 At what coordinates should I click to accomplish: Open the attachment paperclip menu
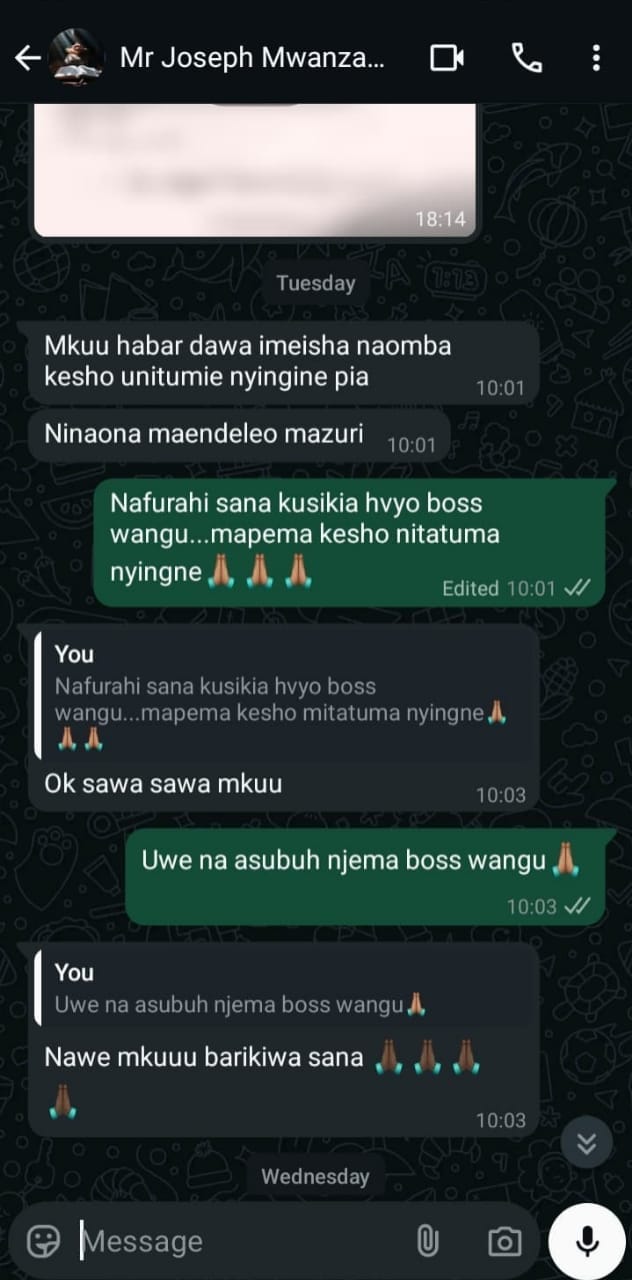(x=427, y=1241)
